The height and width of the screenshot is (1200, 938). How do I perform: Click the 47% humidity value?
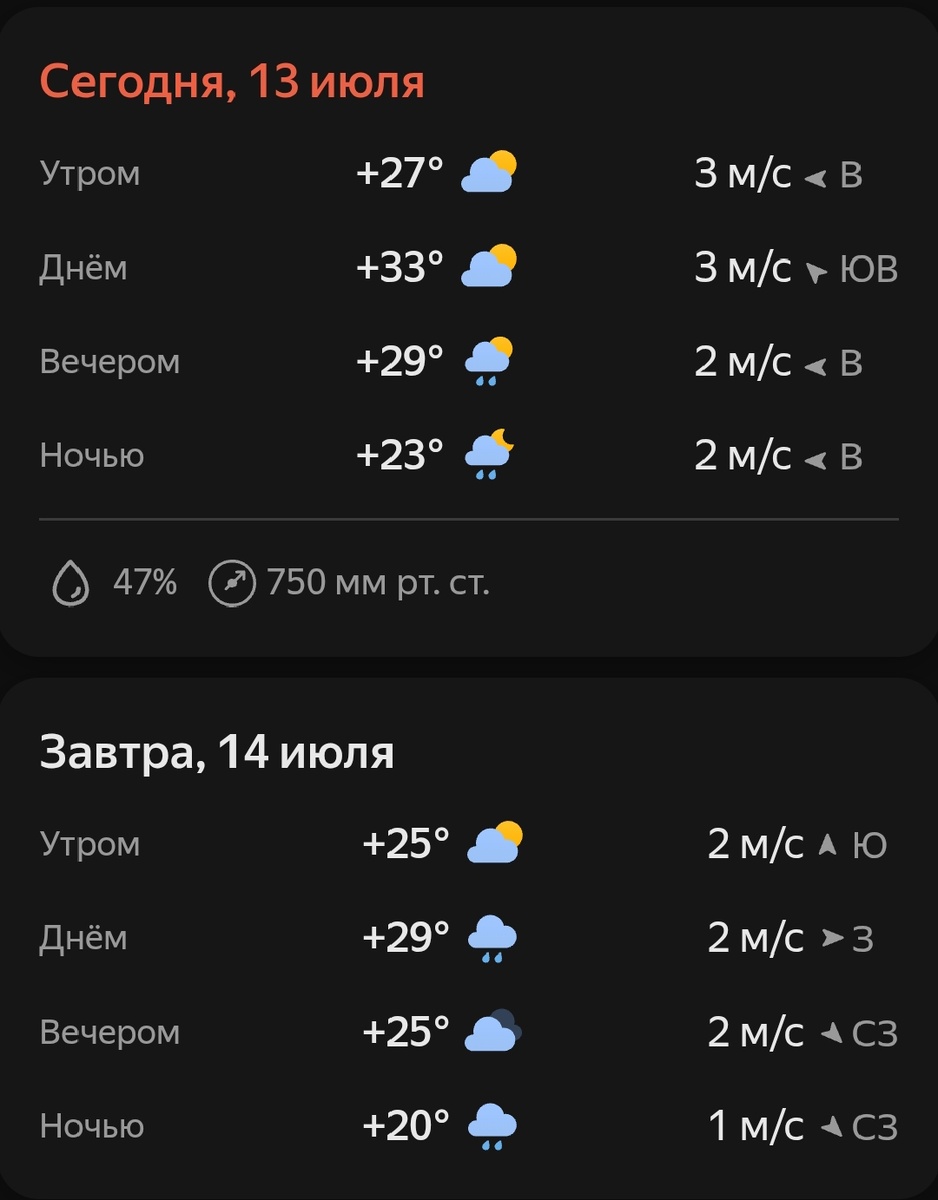tap(146, 584)
